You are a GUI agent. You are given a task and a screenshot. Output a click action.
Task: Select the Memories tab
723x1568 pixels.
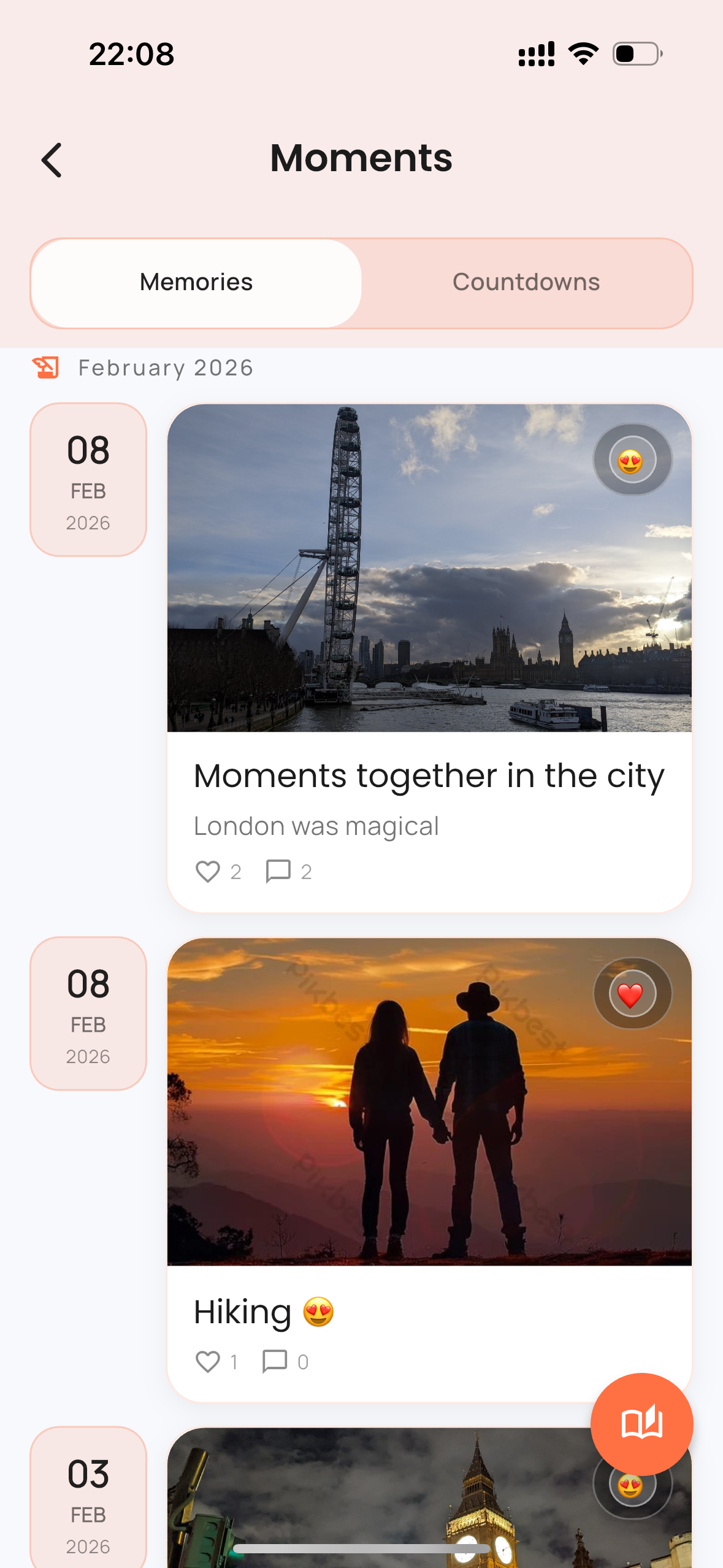click(195, 282)
